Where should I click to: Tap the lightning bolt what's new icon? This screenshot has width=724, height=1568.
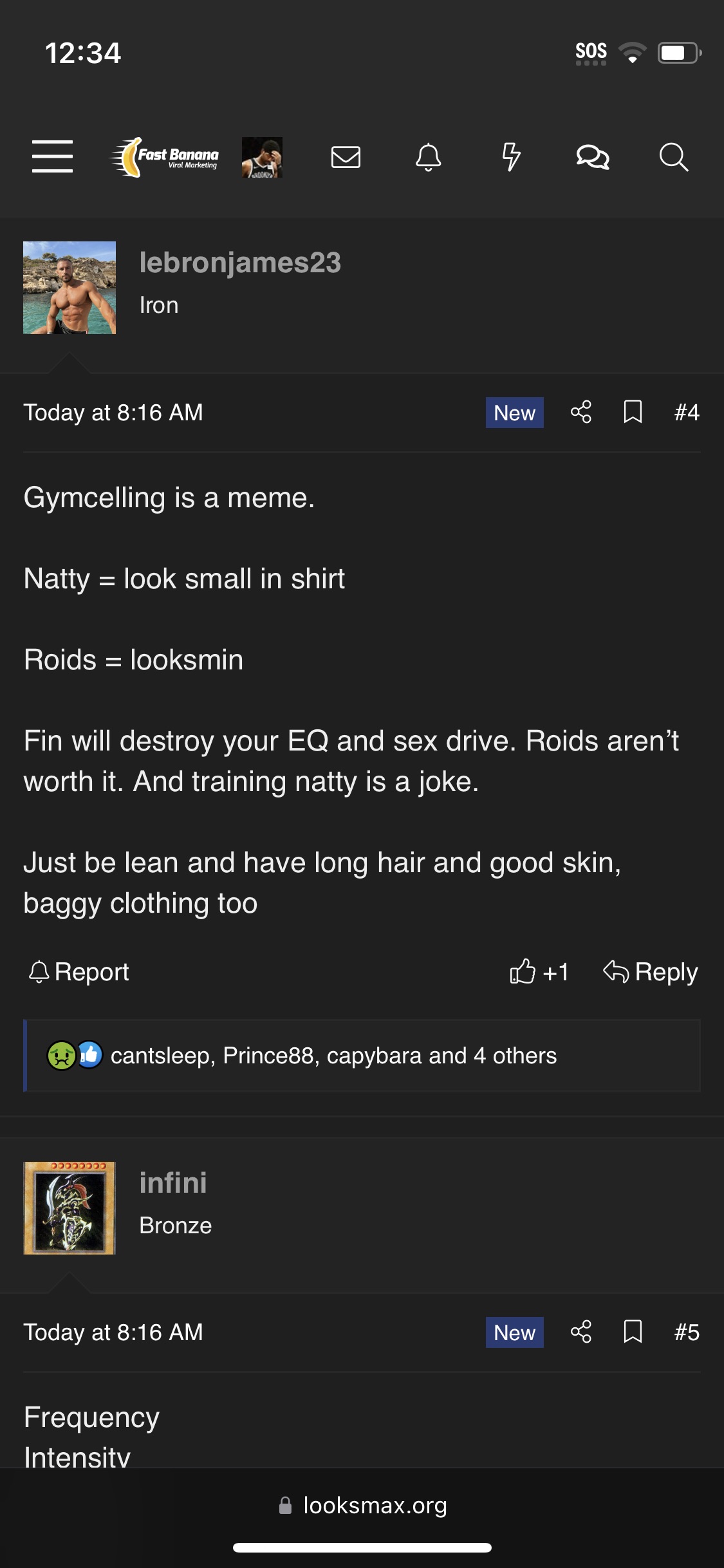(511, 157)
